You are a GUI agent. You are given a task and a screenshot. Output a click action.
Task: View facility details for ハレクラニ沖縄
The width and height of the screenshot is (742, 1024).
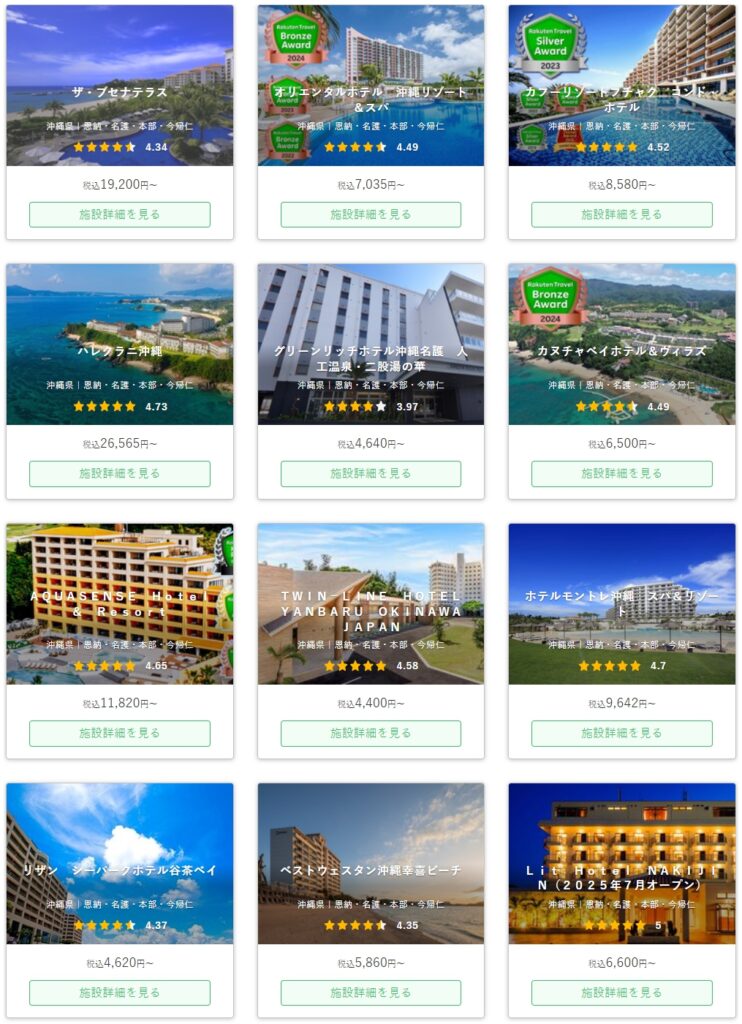pos(119,473)
